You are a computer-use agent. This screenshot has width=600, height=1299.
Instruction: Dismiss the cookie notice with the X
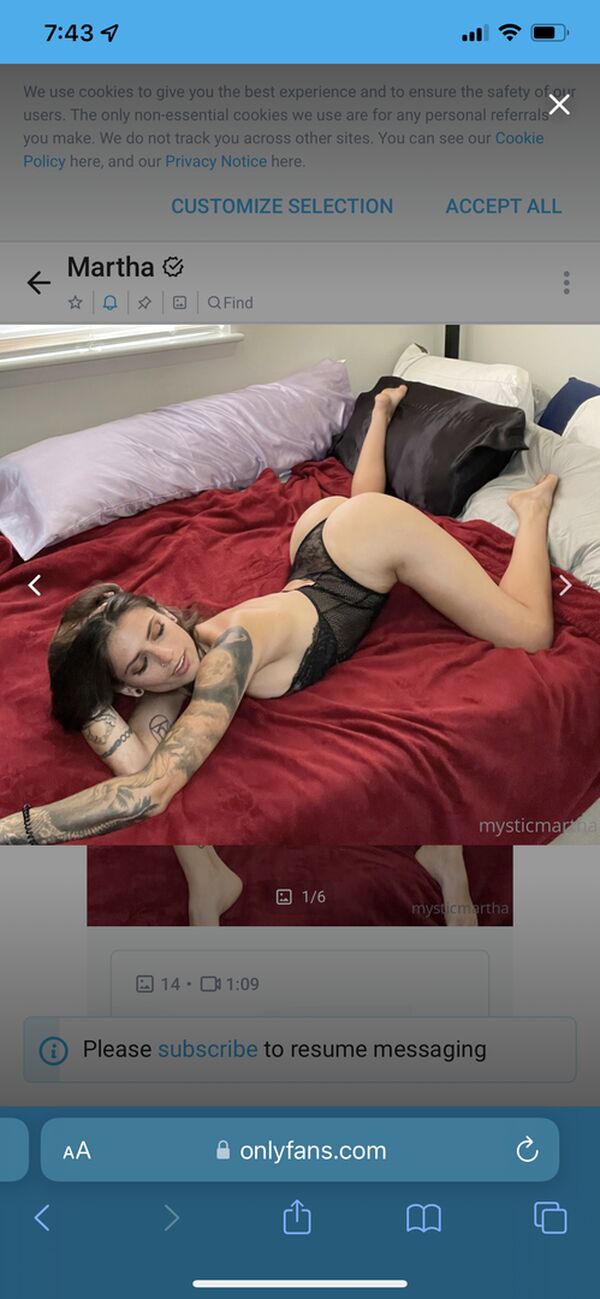click(559, 105)
